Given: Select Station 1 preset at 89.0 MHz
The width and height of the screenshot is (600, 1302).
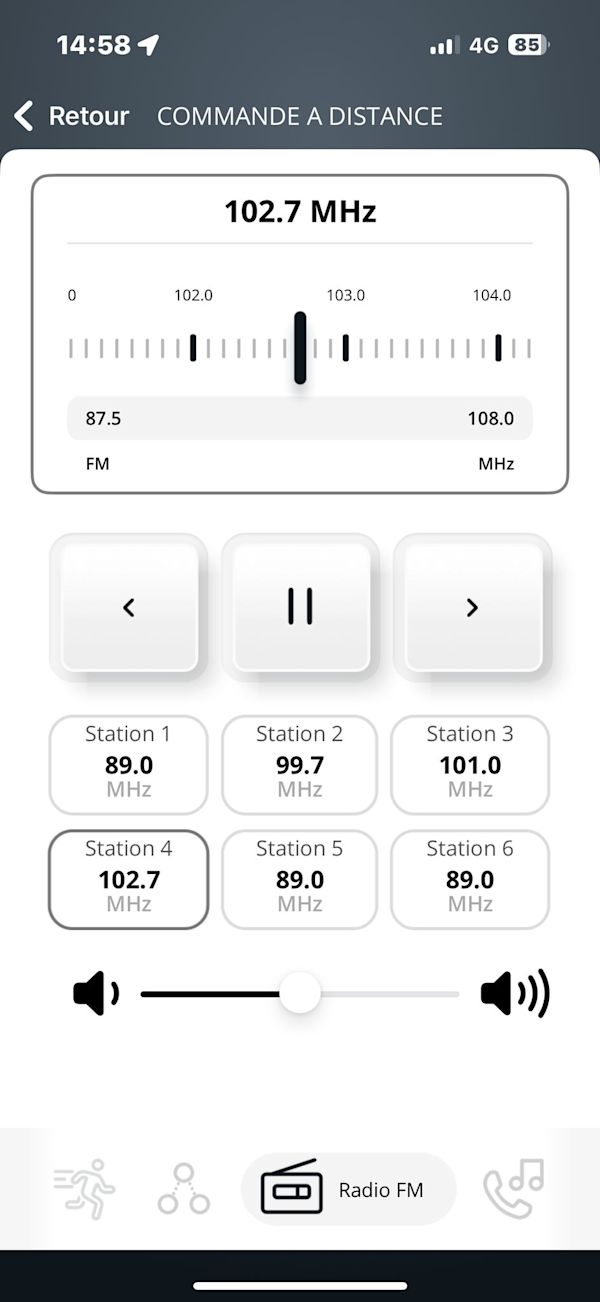Looking at the screenshot, I should (x=128, y=764).
